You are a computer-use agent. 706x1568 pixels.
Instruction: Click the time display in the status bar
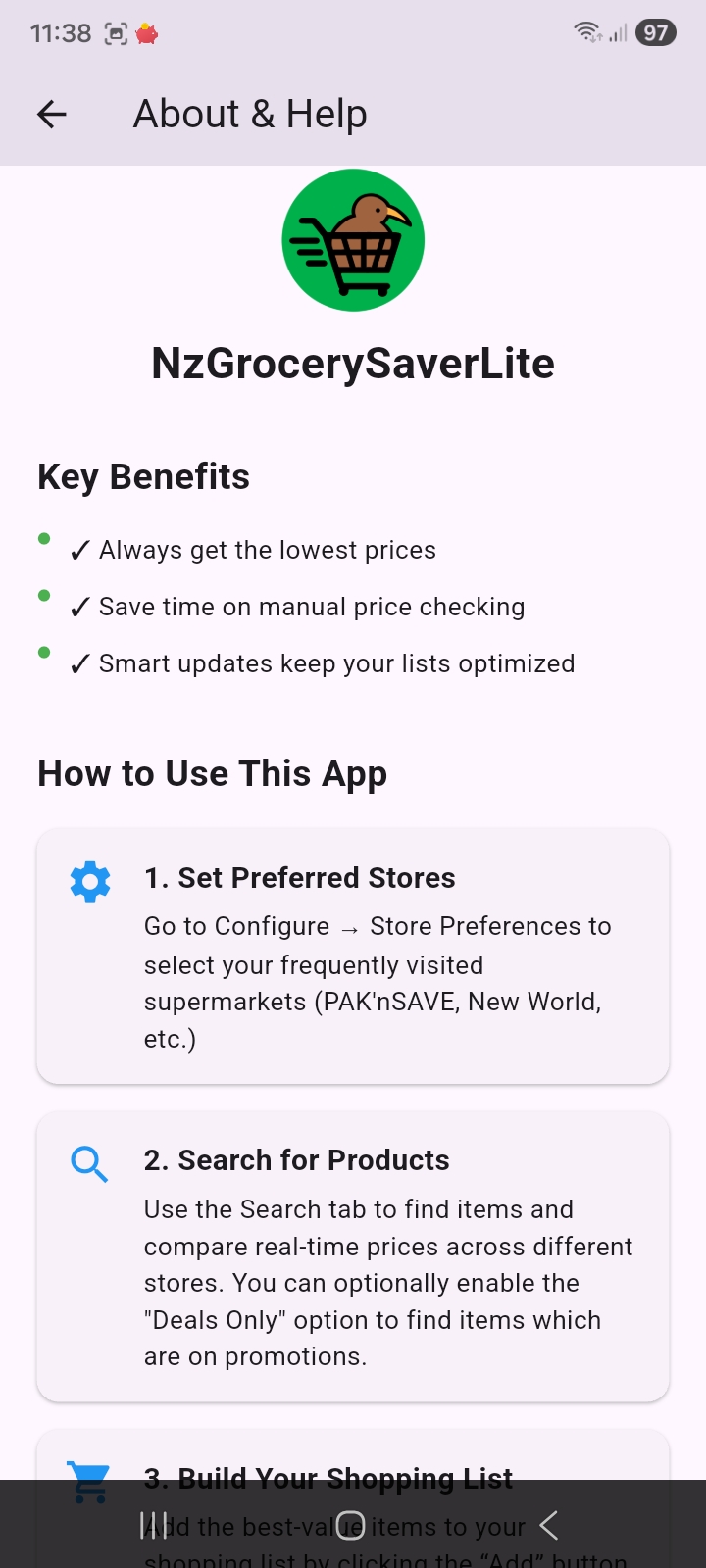[60, 32]
